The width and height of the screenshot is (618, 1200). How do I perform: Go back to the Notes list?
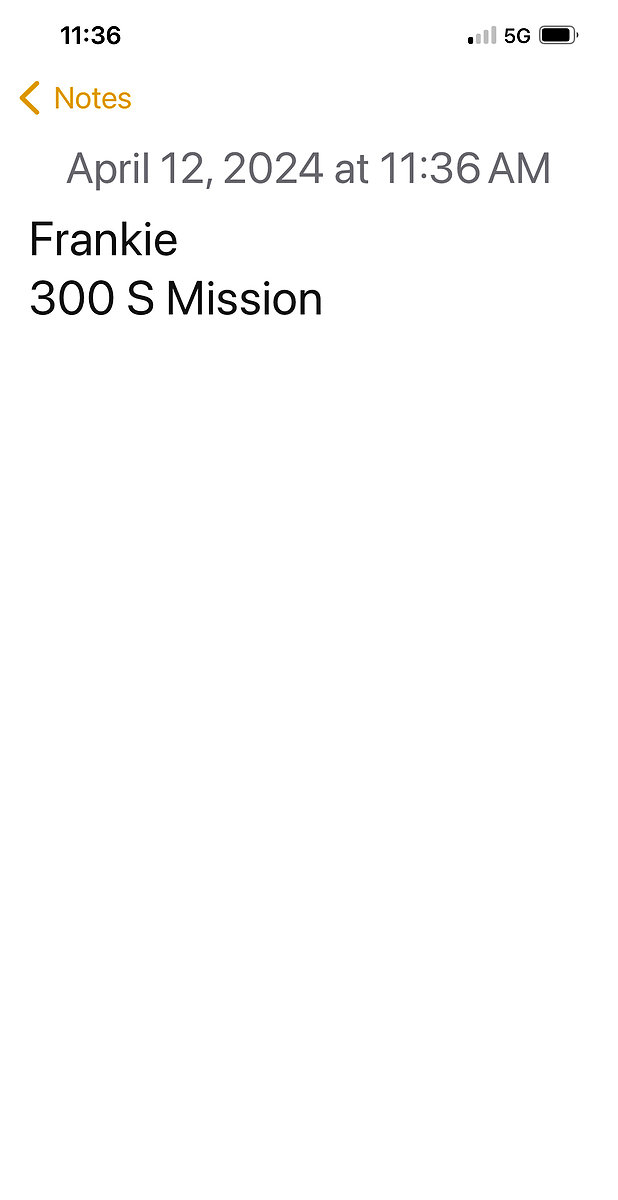pyautogui.click(x=75, y=99)
